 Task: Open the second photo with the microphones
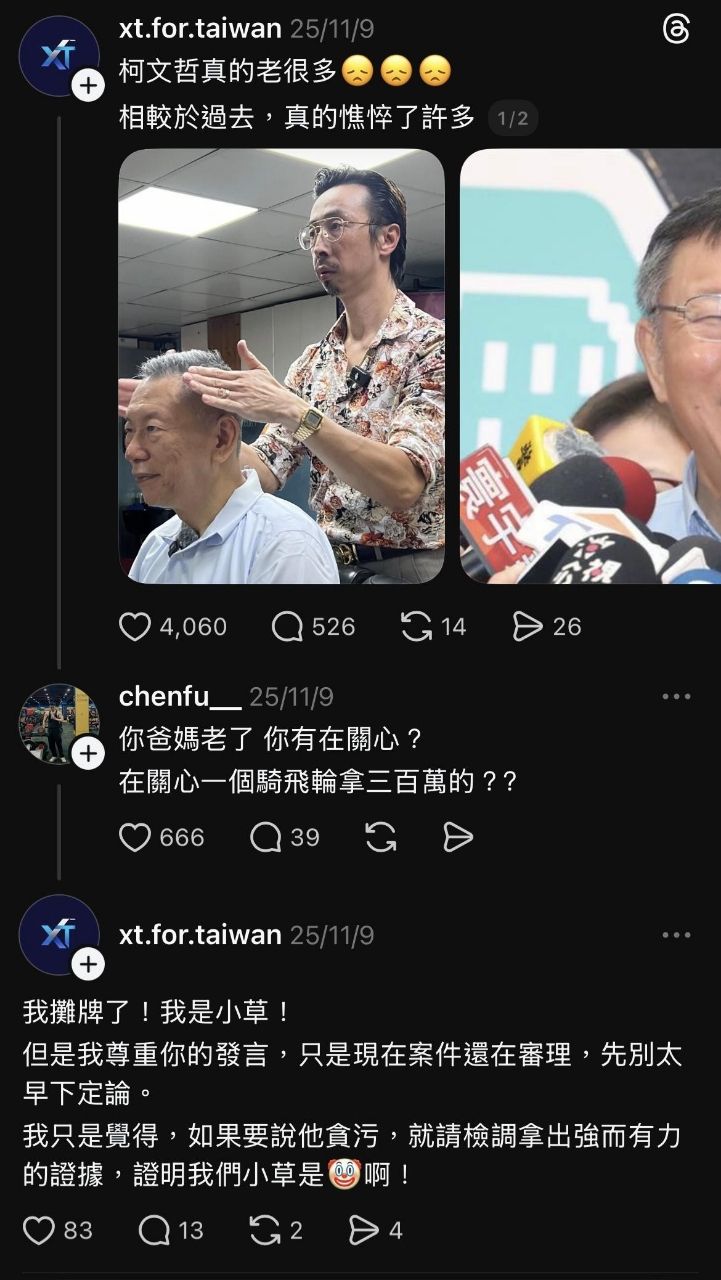(x=590, y=366)
